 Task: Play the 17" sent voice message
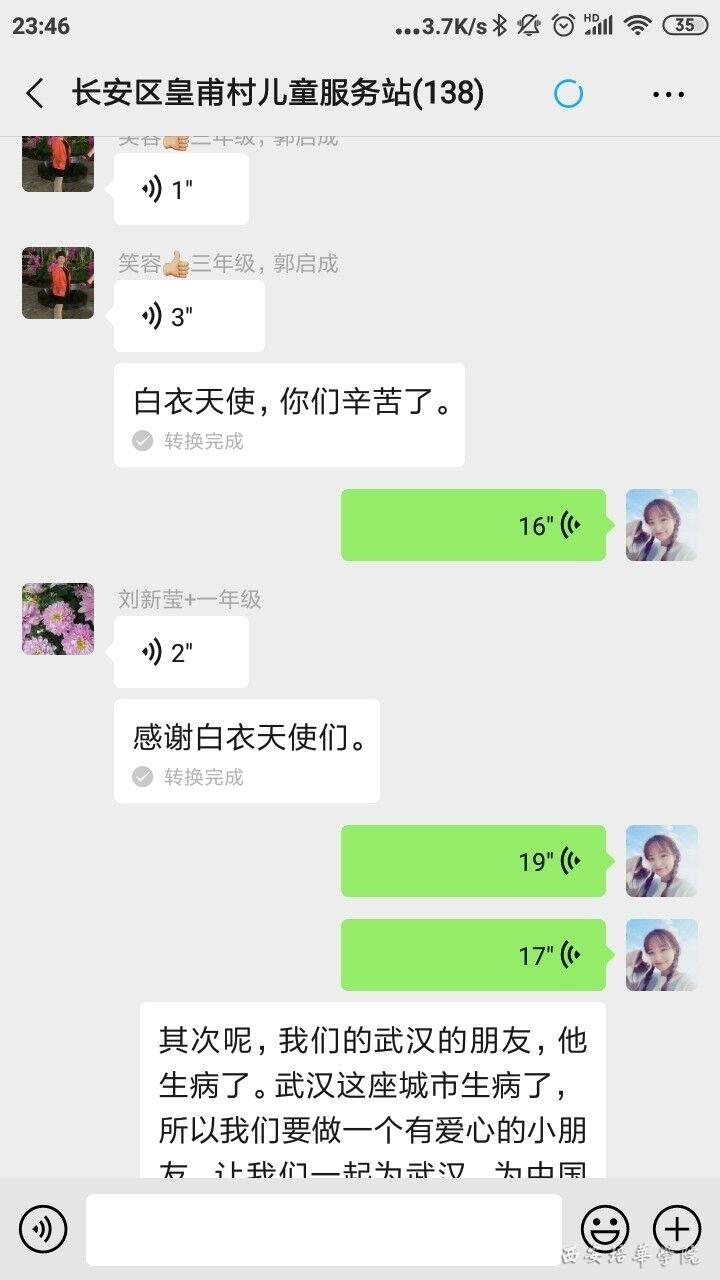click(x=473, y=955)
